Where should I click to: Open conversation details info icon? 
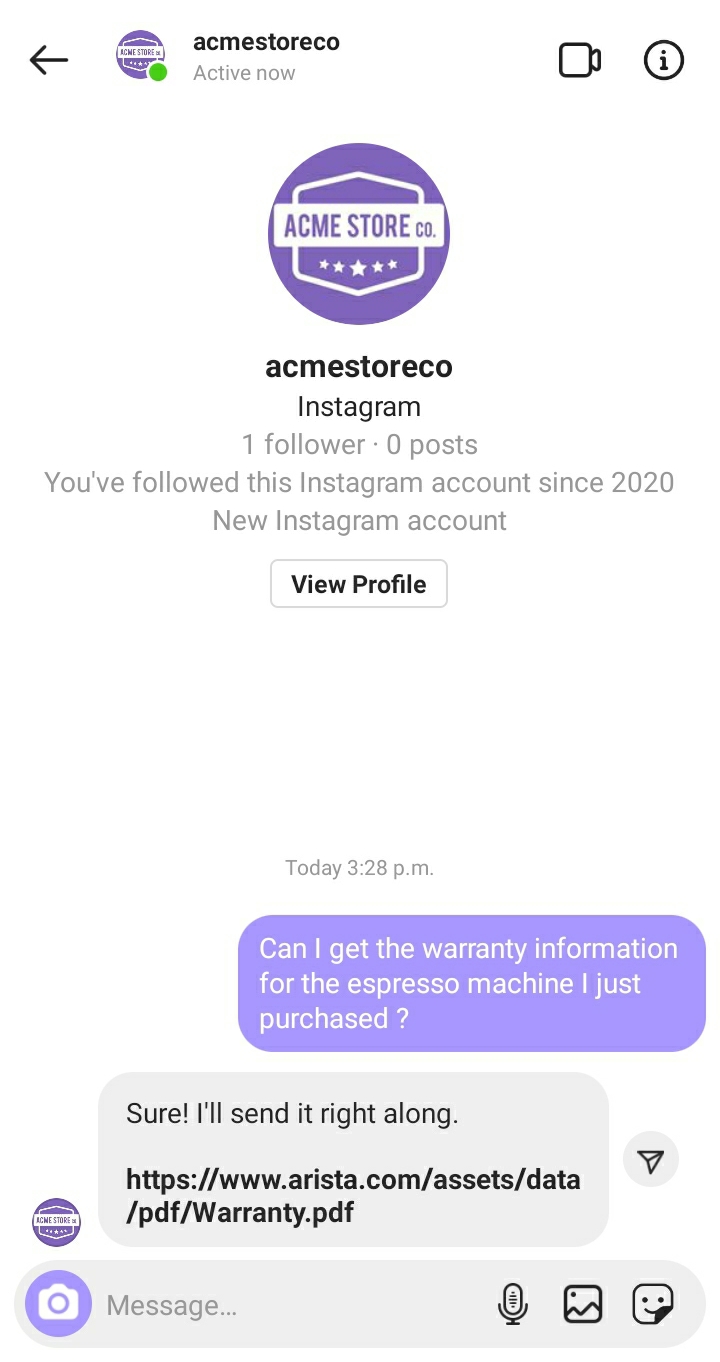point(662,61)
